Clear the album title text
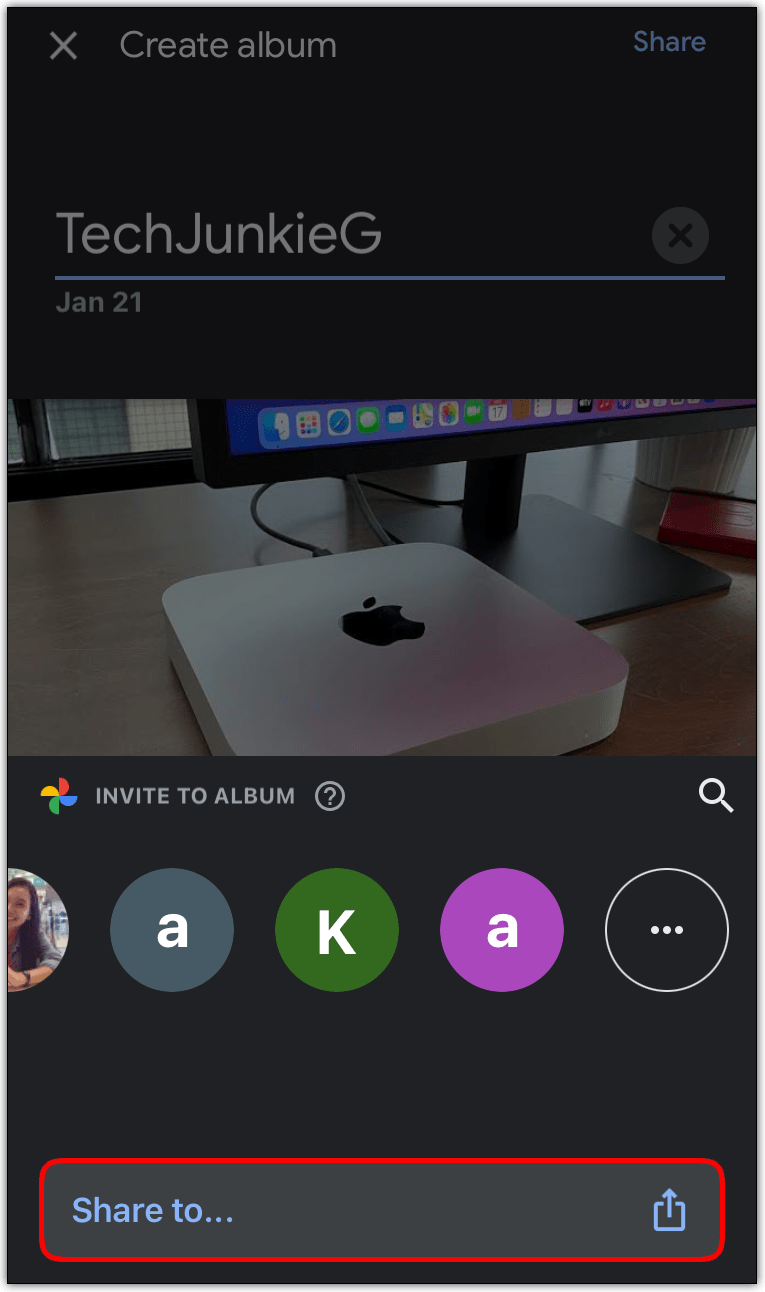The height and width of the screenshot is (1292, 765). click(x=680, y=236)
